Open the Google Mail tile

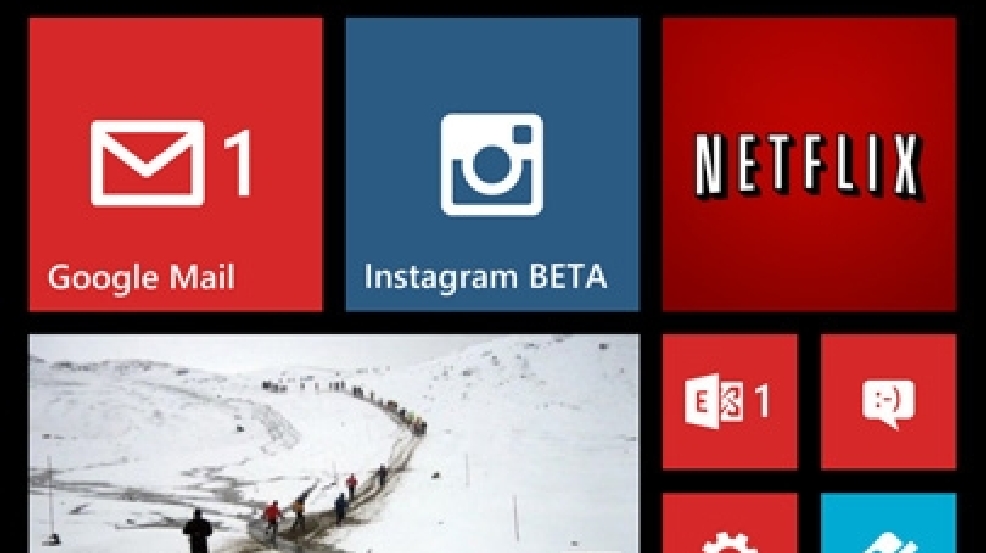pos(176,165)
